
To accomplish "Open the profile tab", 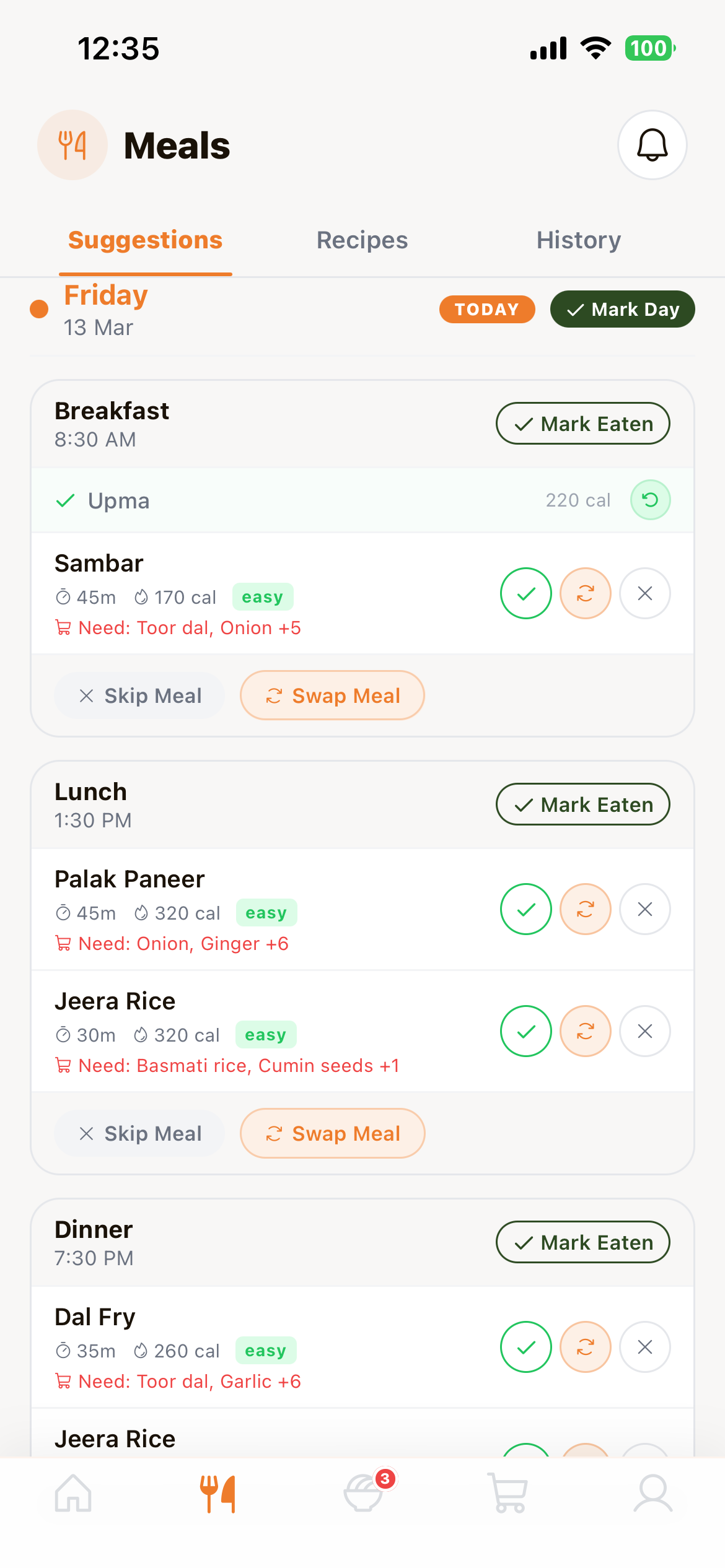I will pos(652,1494).
